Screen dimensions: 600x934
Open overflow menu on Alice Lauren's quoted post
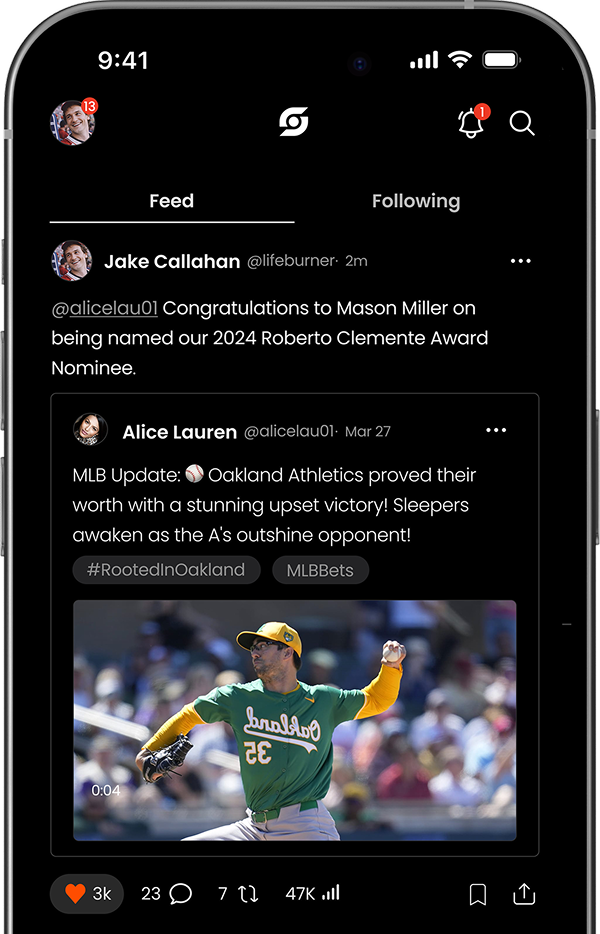[496, 431]
